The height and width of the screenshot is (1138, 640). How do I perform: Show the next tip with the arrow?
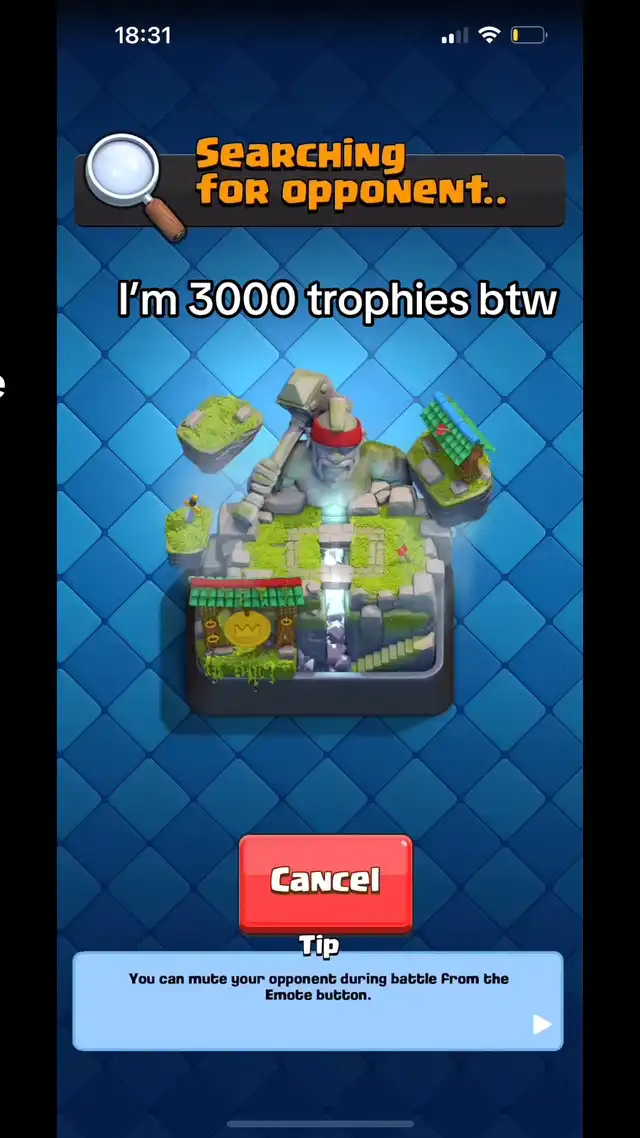(541, 1024)
